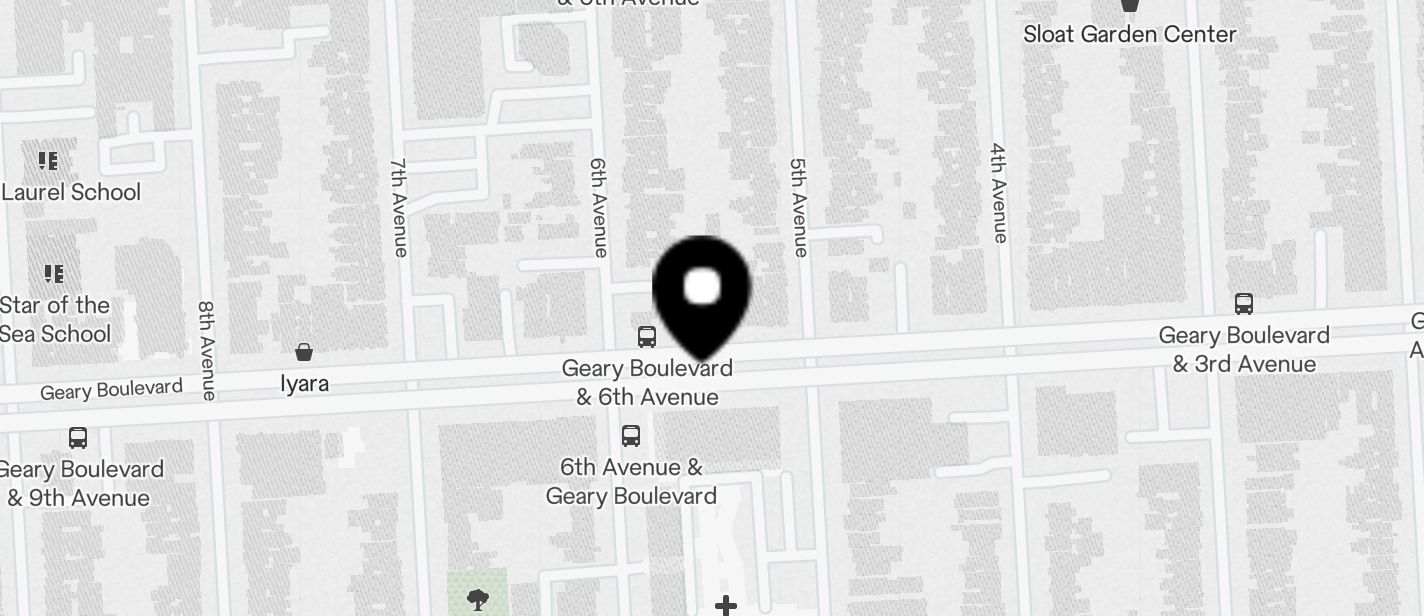The width and height of the screenshot is (1424, 616).
Task: Open the Star of the Sea School marker
Action: [x=54, y=273]
